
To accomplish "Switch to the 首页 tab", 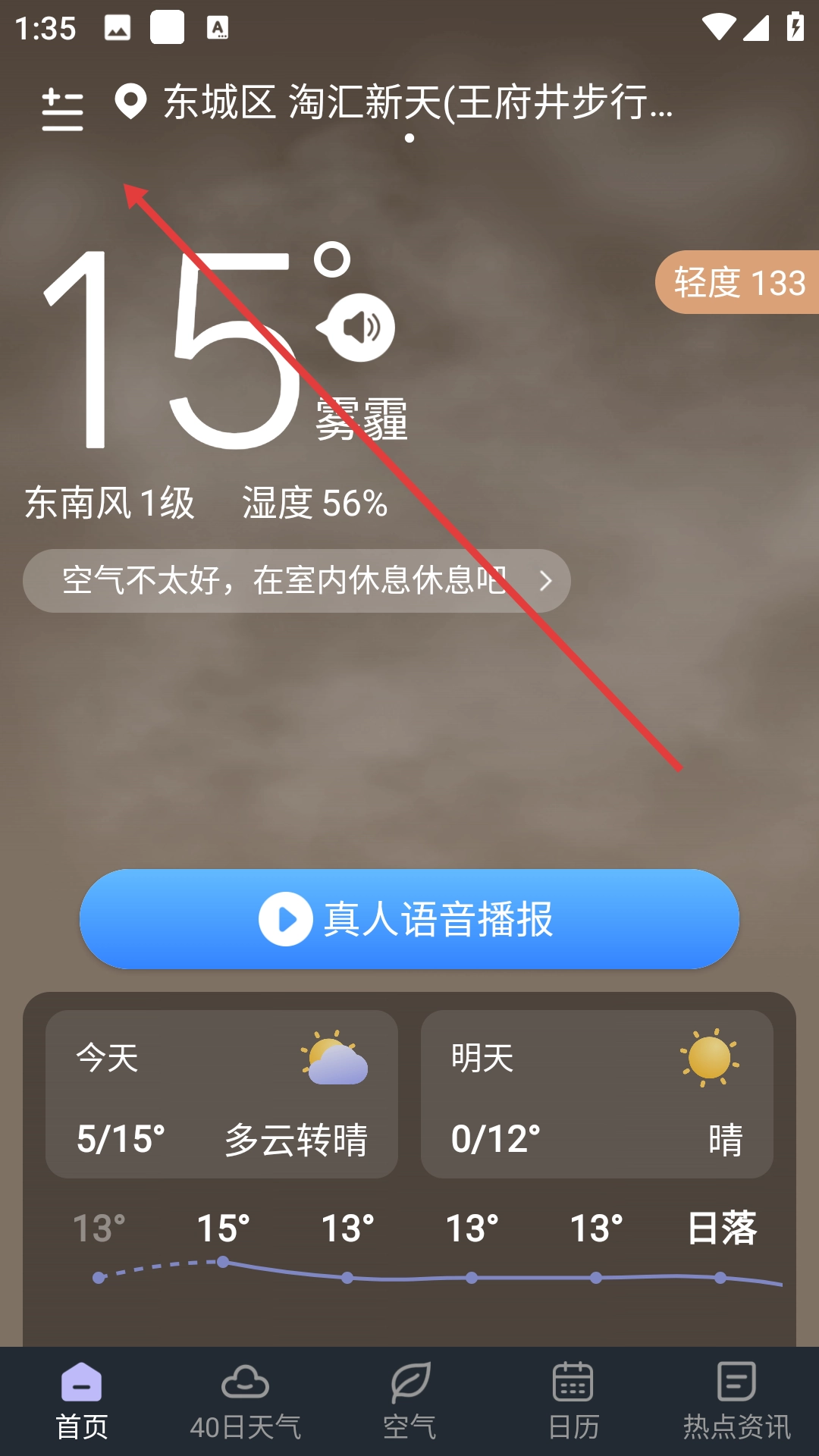I will pos(82,1401).
